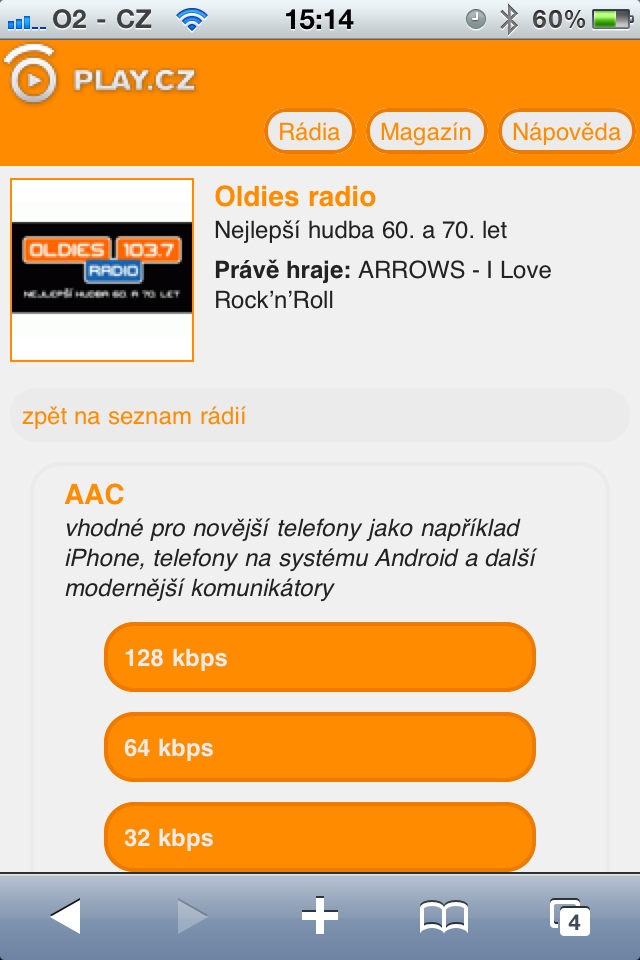Go to the Magazín page
This screenshot has height=960, width=640.
click(426, 131)
